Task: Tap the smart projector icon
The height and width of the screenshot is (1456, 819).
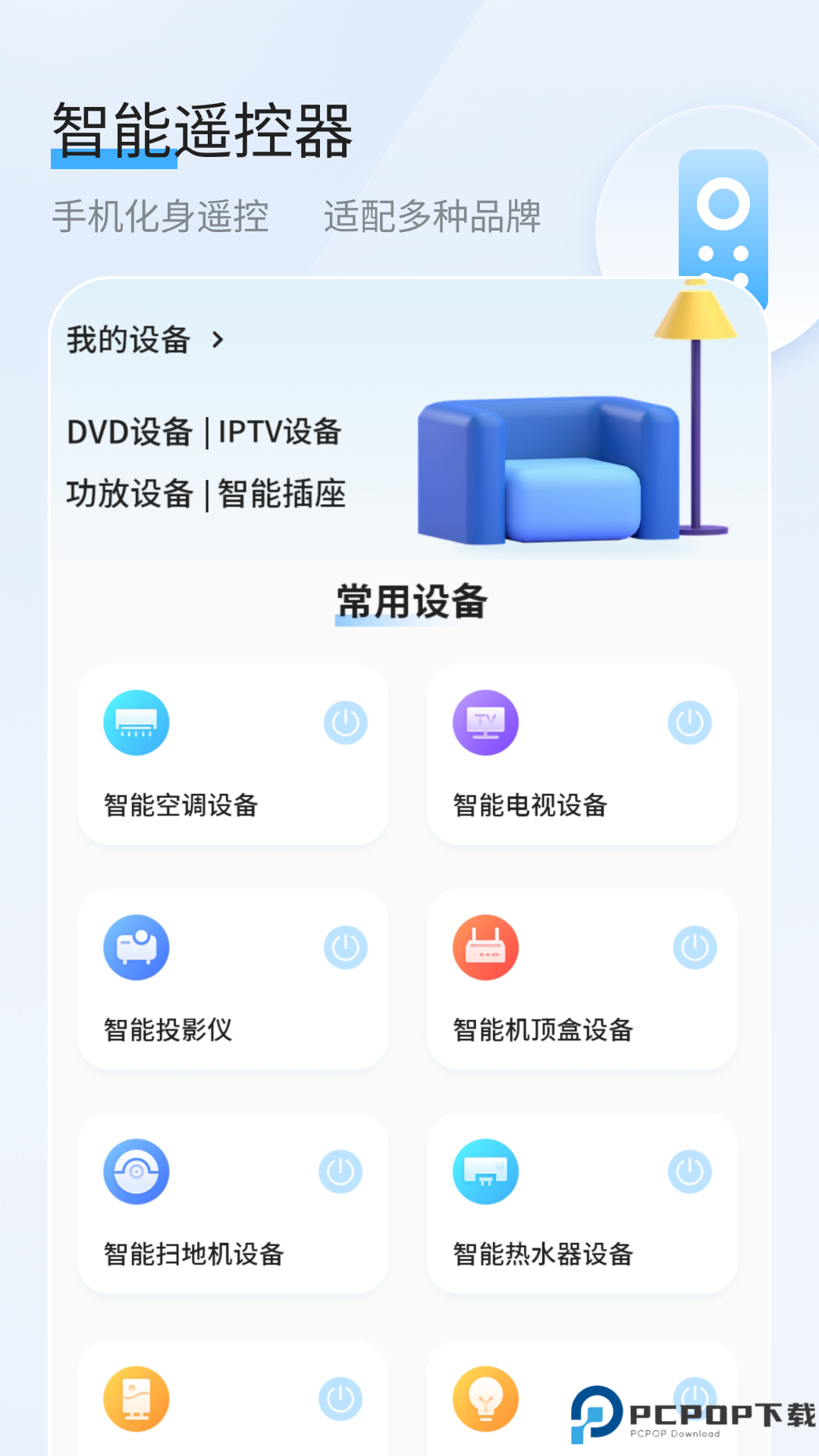Action: click(136, 946)
